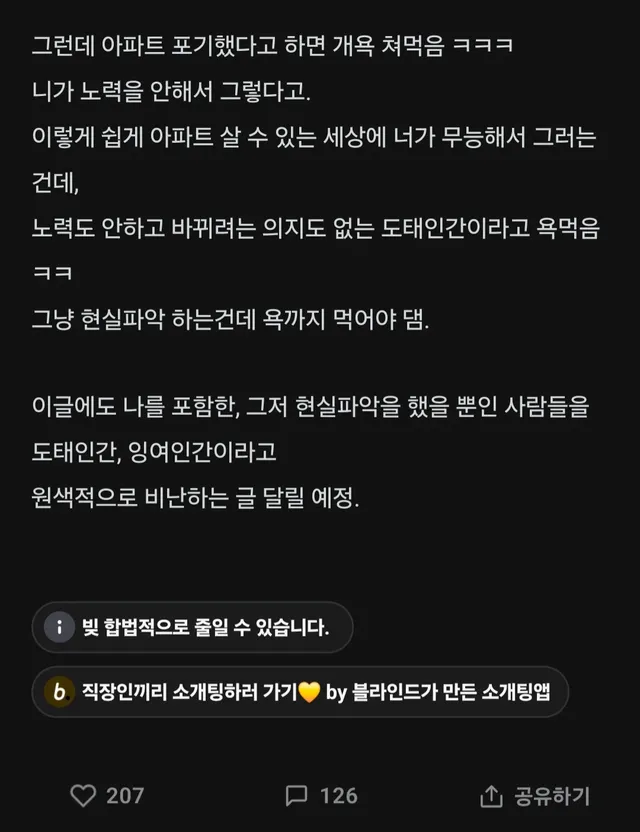Screen dimensions: 640x832
Task: Tap the 공유하기 share button
Action: [535, 796]
